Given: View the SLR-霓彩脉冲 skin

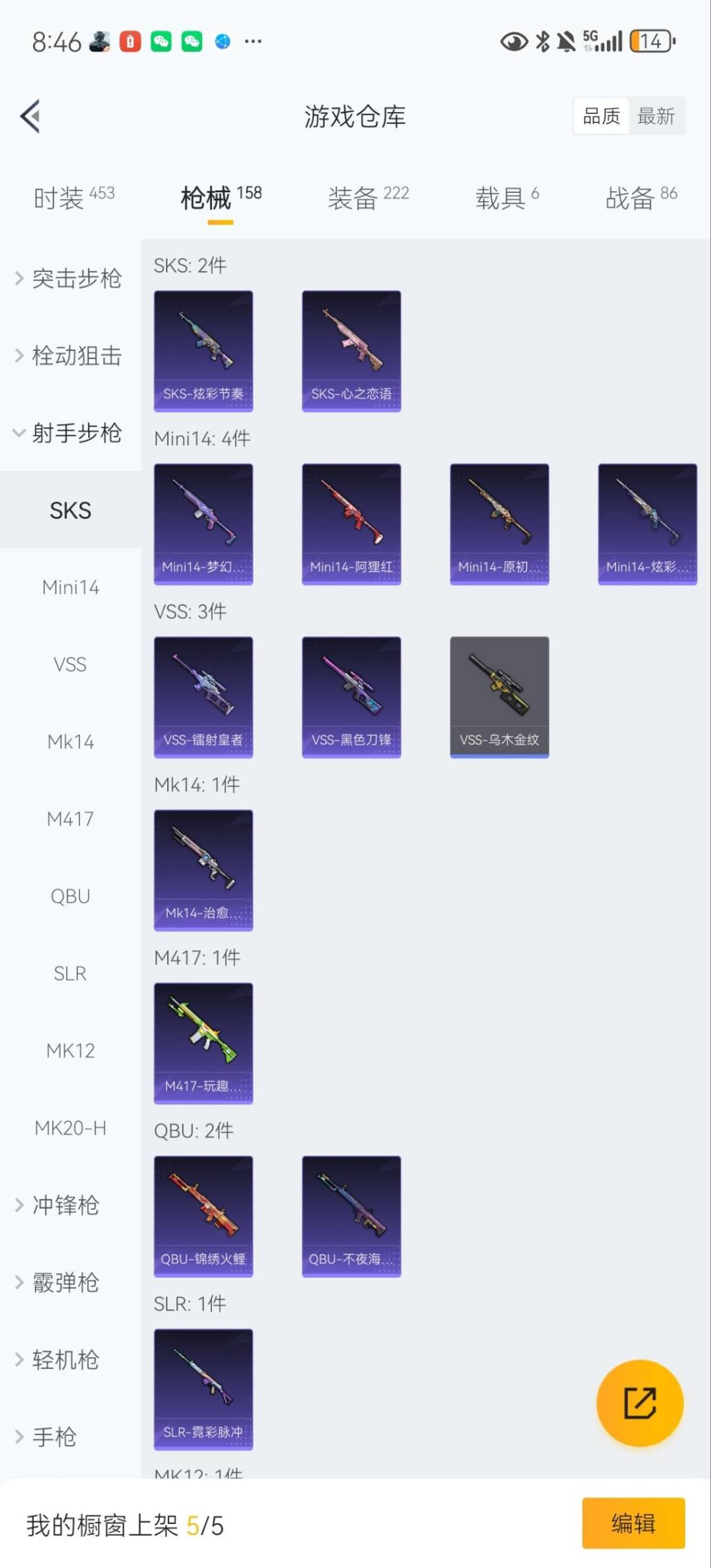Looking at the screenshot, I should click(x=203, y=1389).
